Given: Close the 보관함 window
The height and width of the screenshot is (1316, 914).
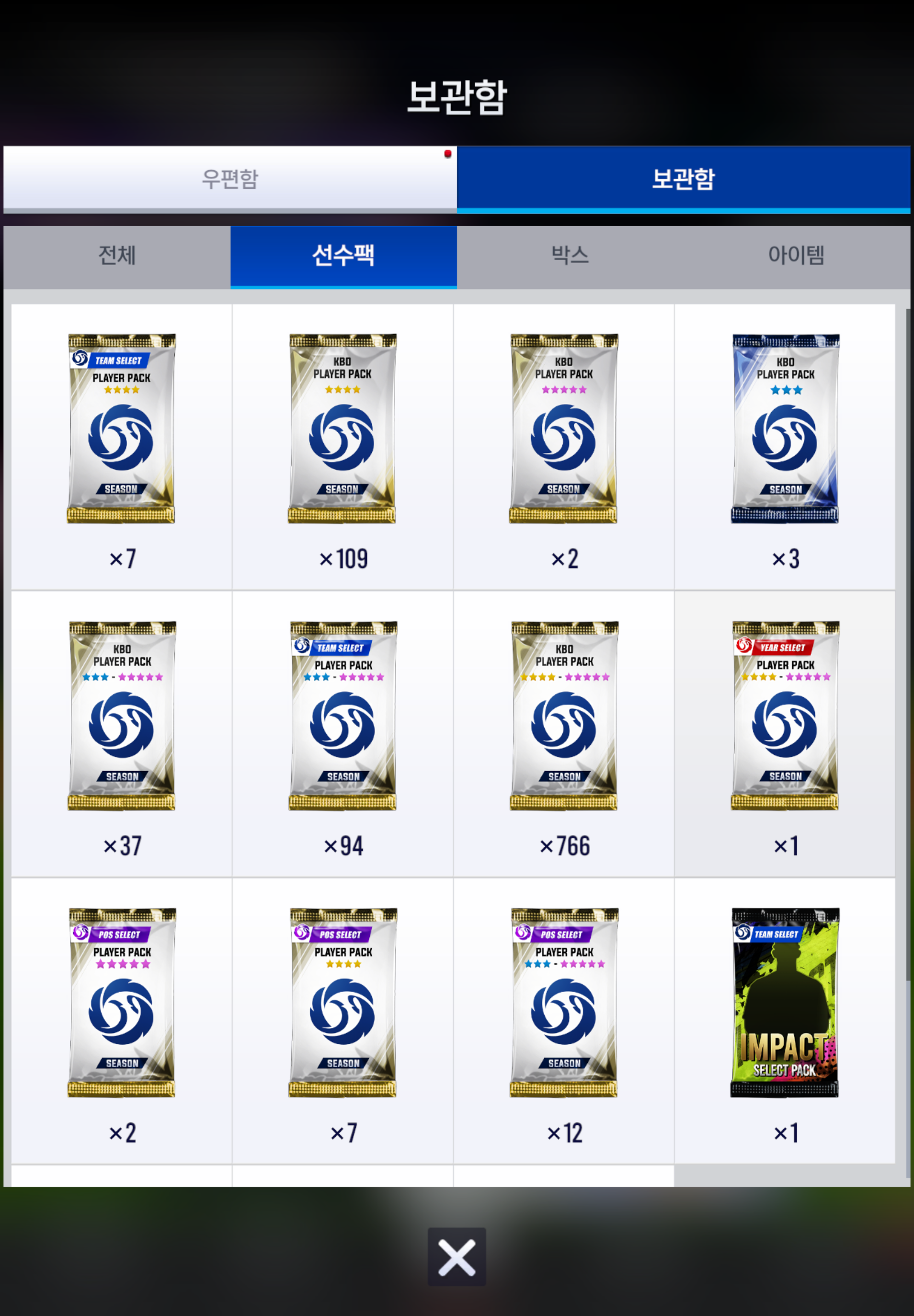Looking at the screenshot, I should (x=457, y=1257).
